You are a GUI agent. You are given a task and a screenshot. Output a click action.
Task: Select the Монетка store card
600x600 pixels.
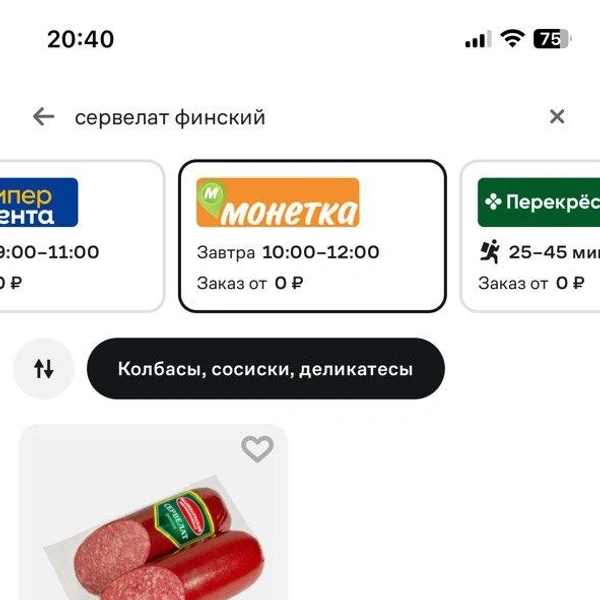312,236
